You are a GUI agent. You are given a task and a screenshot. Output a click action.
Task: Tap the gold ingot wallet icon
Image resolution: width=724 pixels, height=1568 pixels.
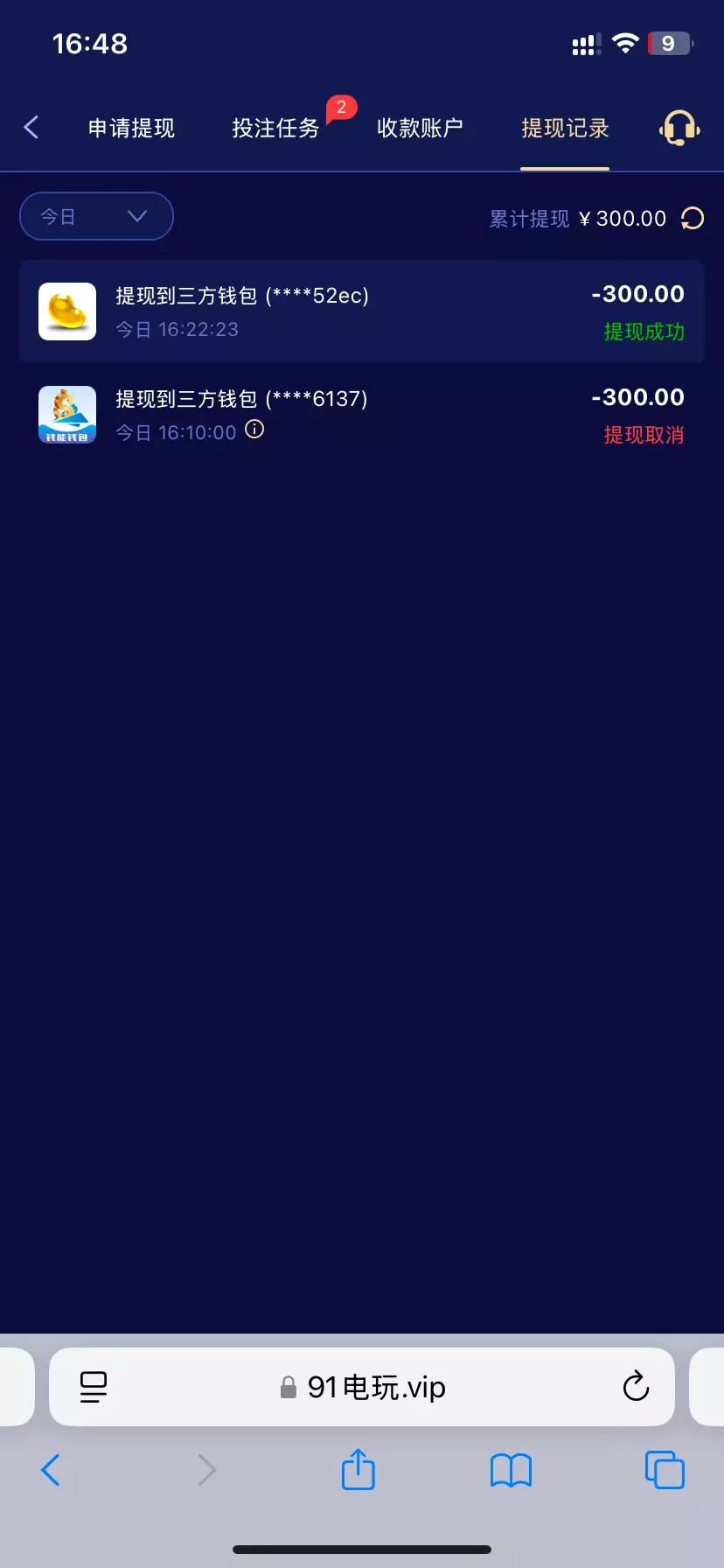[66, 311]
